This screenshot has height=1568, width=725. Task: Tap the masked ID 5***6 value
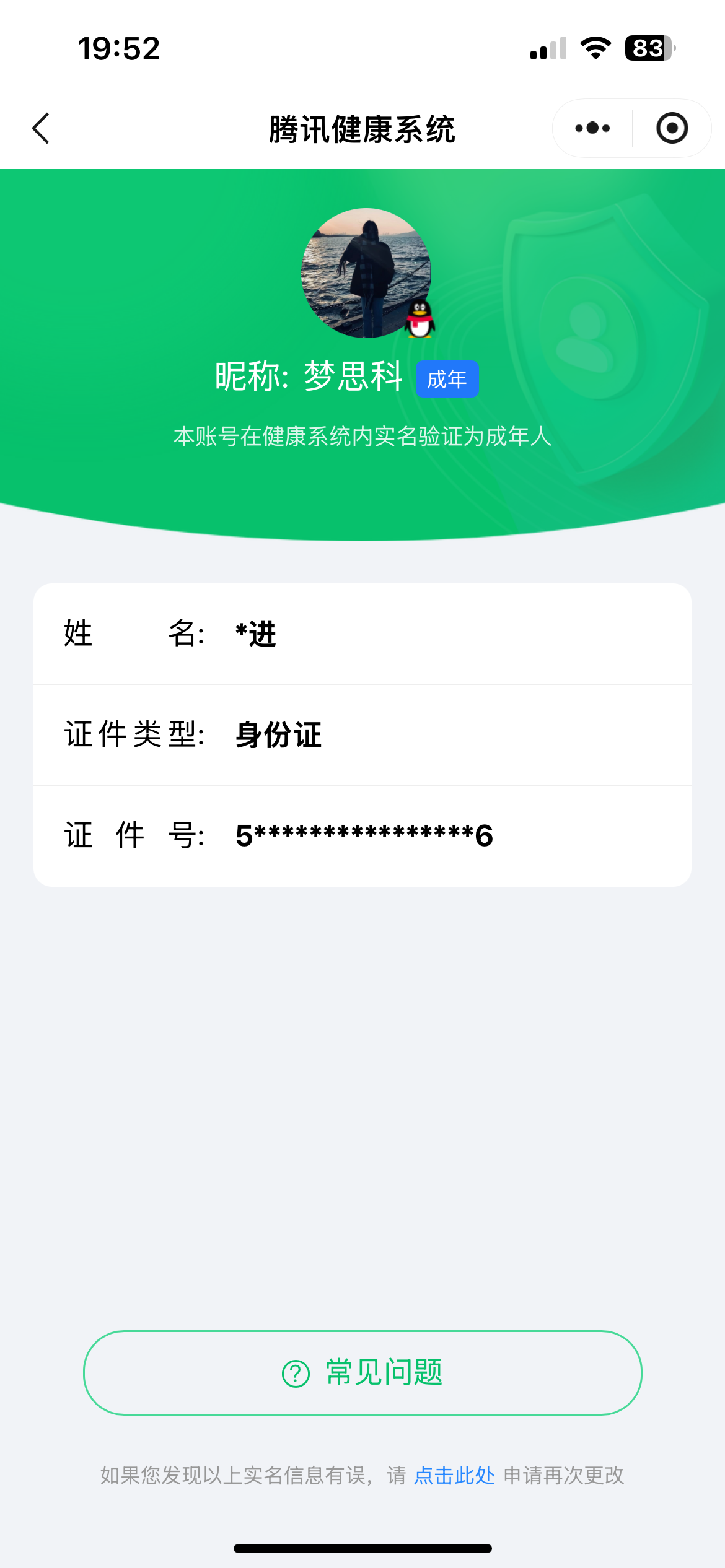tap(363, 835)
